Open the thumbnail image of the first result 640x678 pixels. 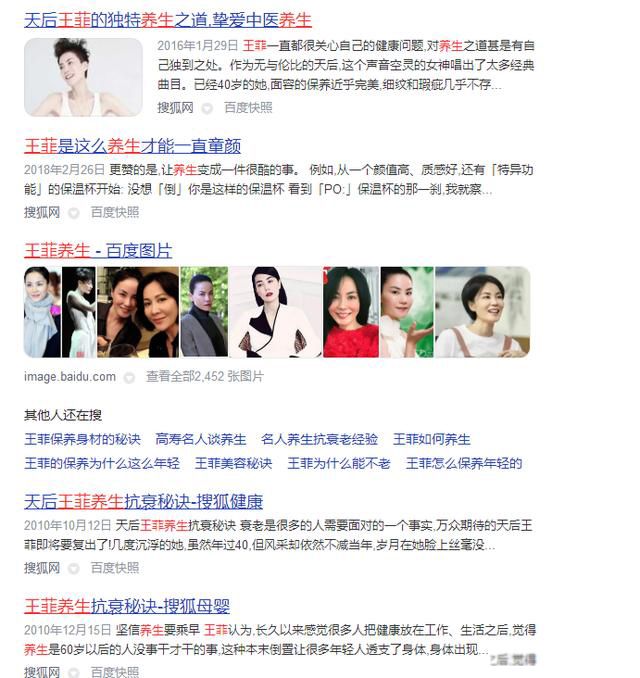click(x=83, y=77)
